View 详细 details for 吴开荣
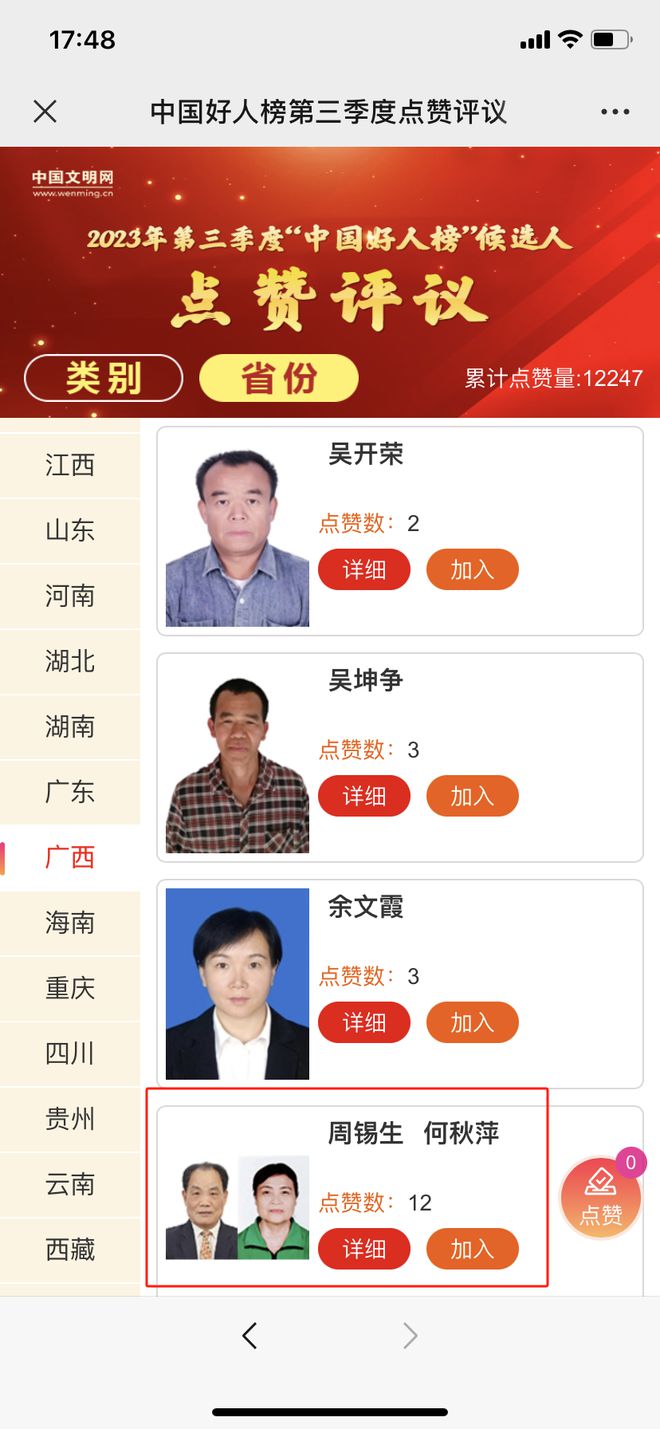The image size is (660, 1429). (364, 570)
